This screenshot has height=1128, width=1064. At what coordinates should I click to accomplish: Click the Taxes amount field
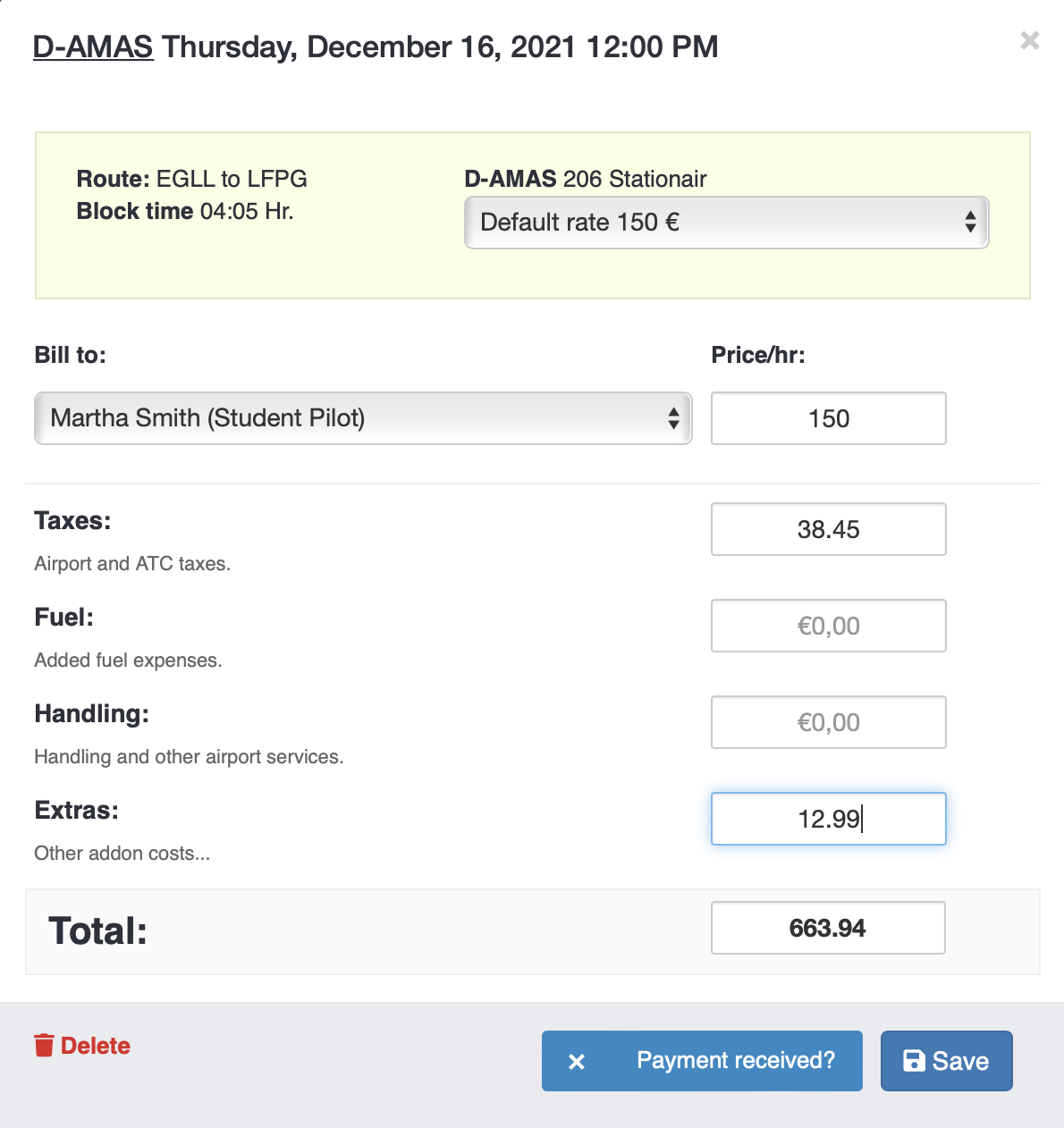(x=827, y=528)
